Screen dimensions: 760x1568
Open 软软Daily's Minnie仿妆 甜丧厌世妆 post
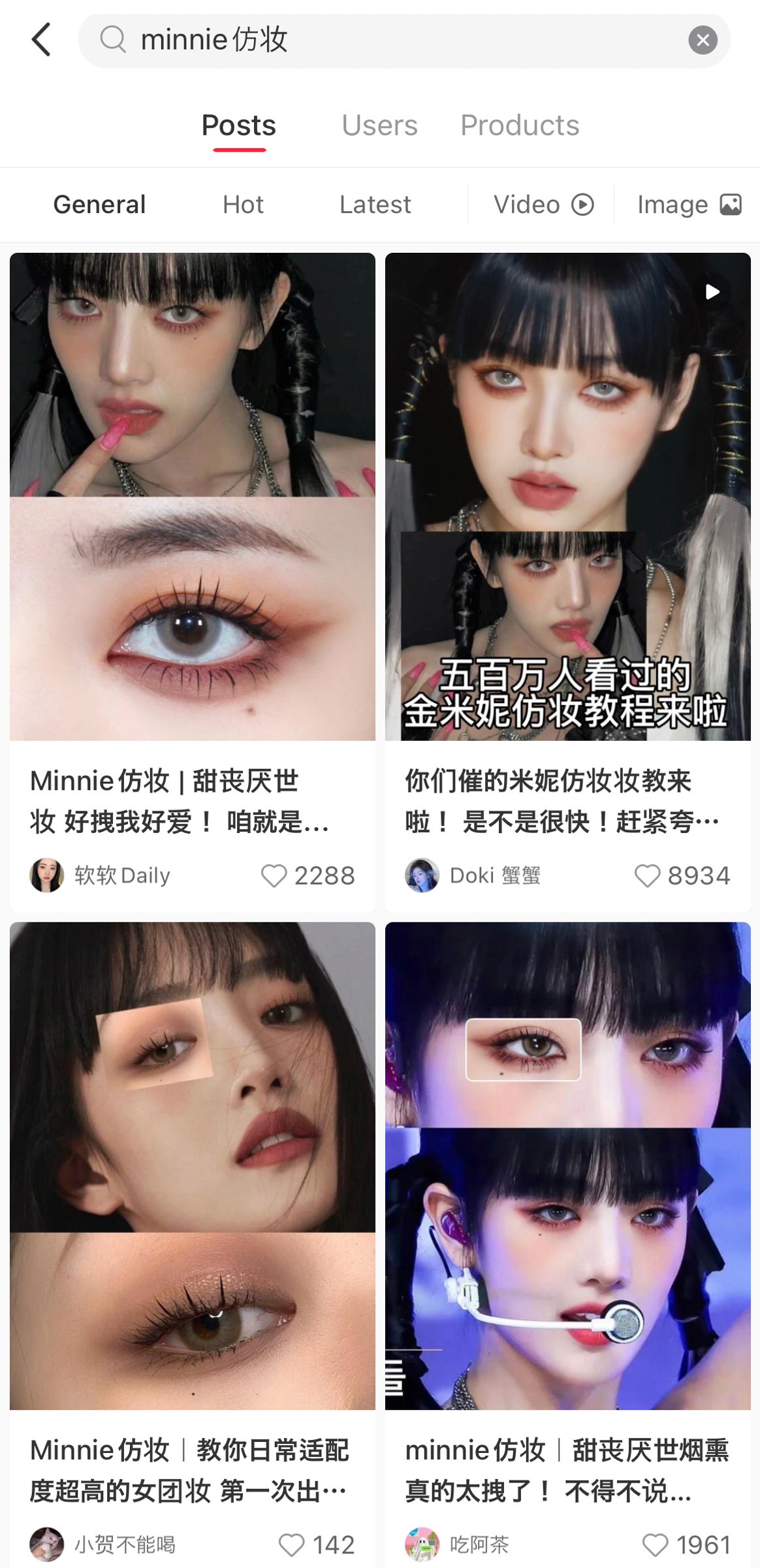tap(192, 497)
